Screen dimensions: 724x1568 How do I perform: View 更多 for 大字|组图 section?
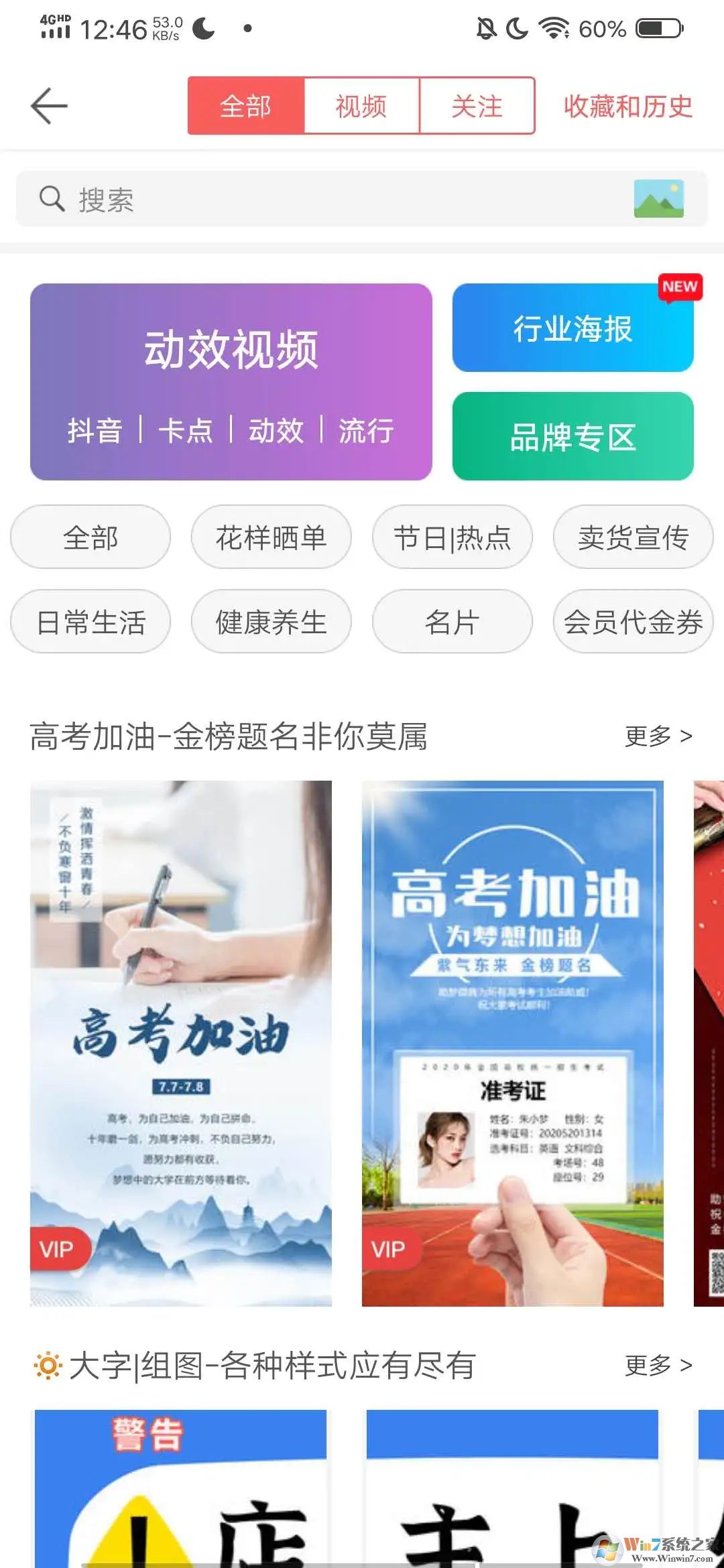[x=658, y=1365]
